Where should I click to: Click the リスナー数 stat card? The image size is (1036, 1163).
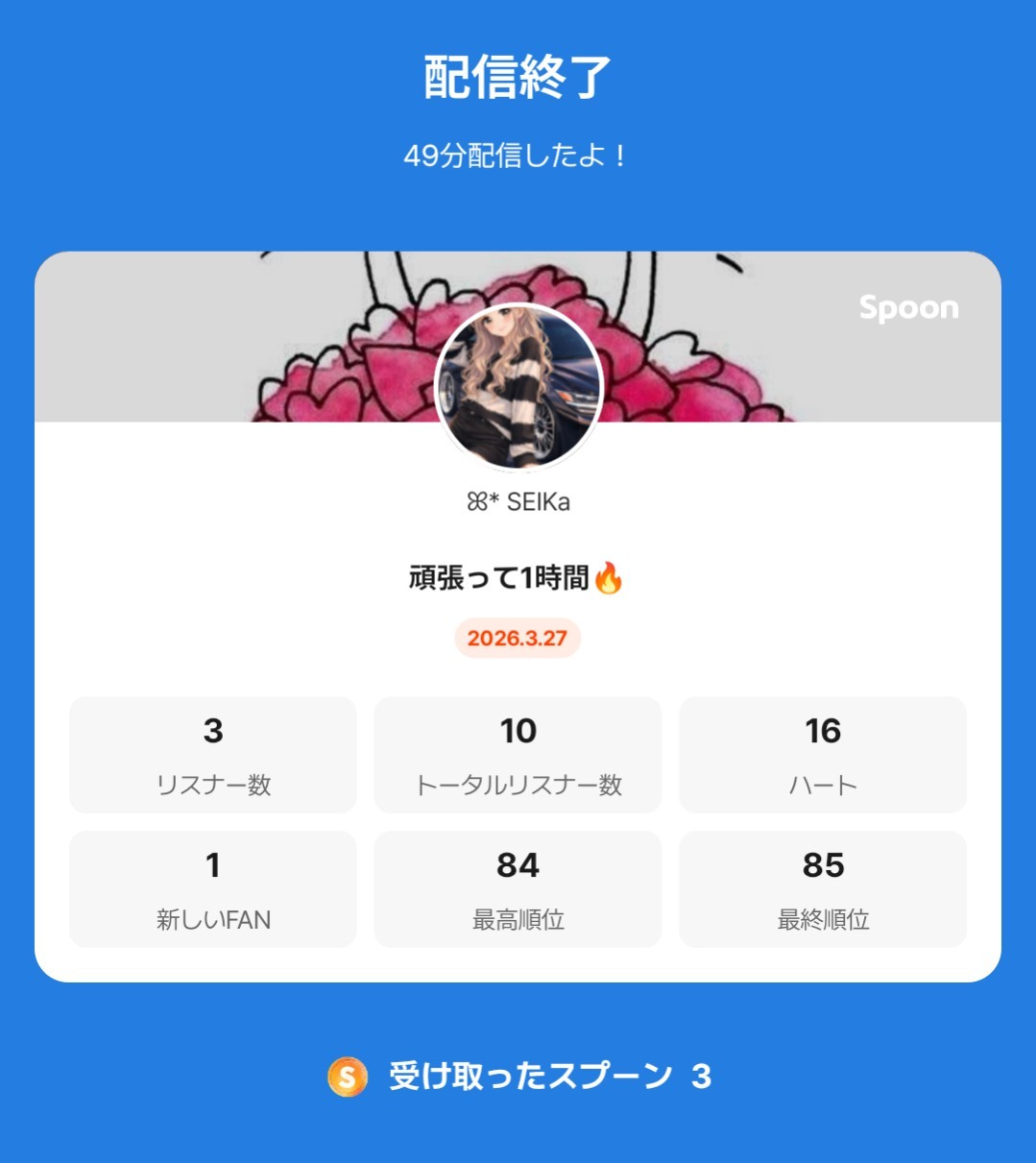(x=212, y=755)
